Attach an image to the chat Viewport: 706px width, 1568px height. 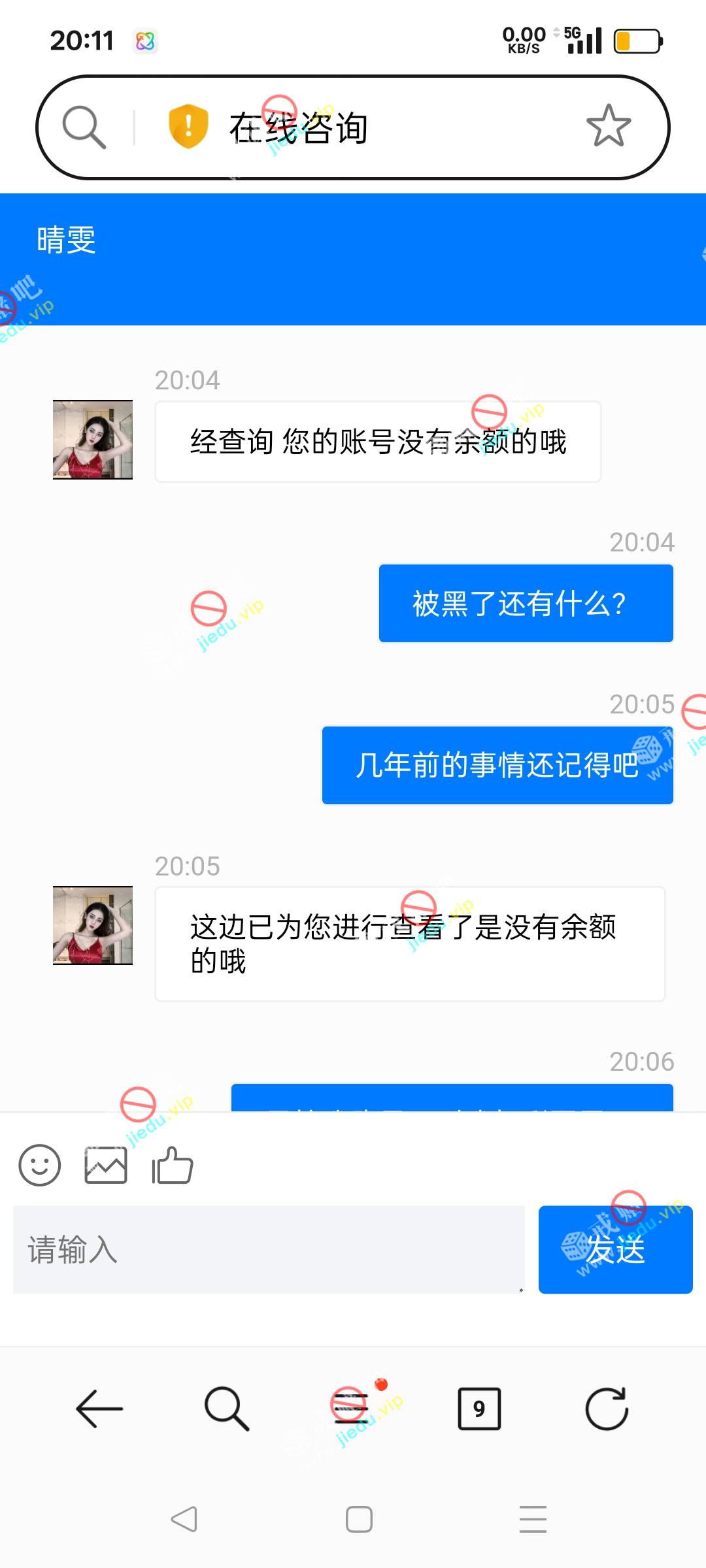pyautogui.click(x=106, y=1166)
